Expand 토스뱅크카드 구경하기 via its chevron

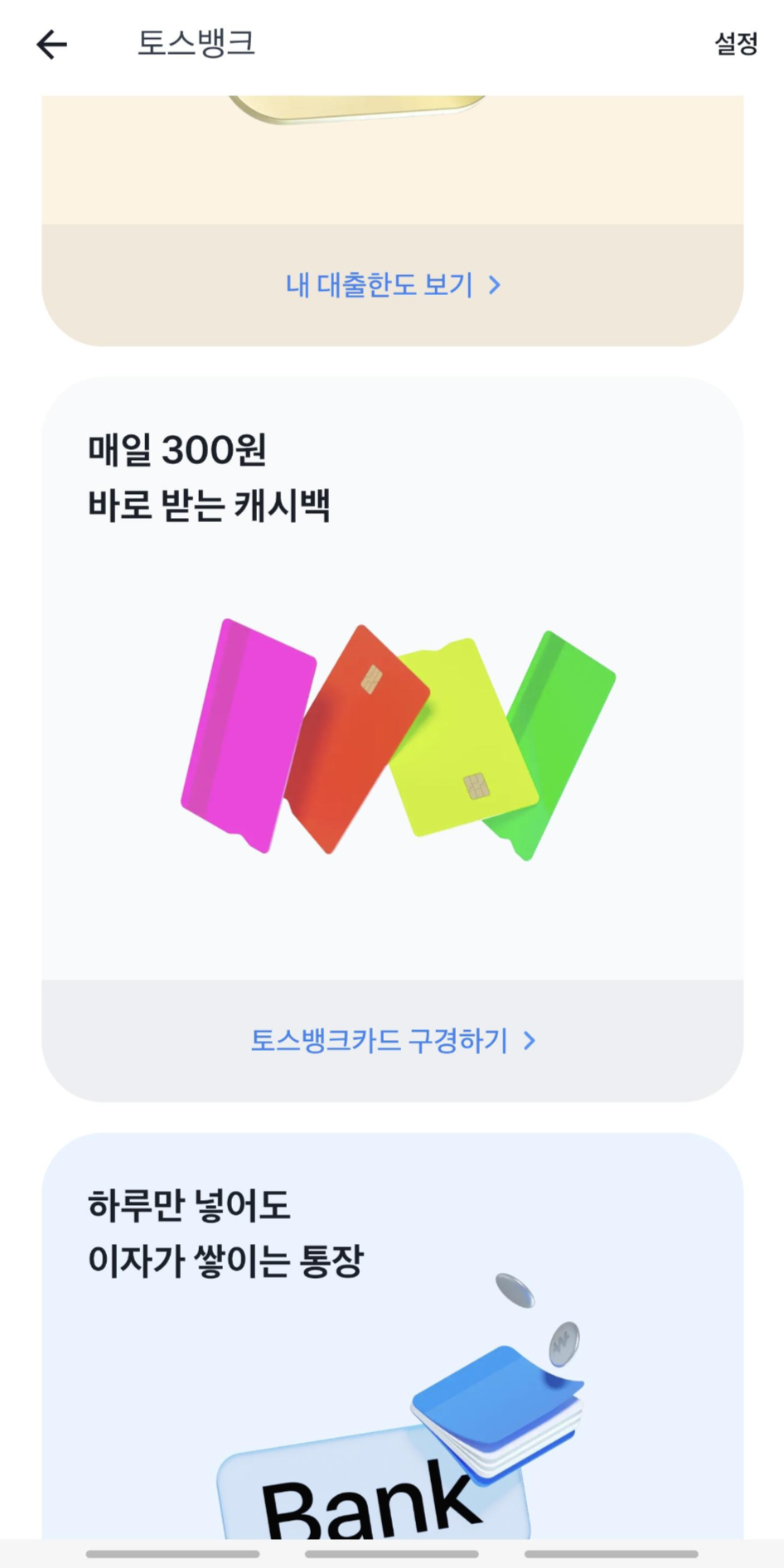pyautogui.click(x=528, y=1042)
